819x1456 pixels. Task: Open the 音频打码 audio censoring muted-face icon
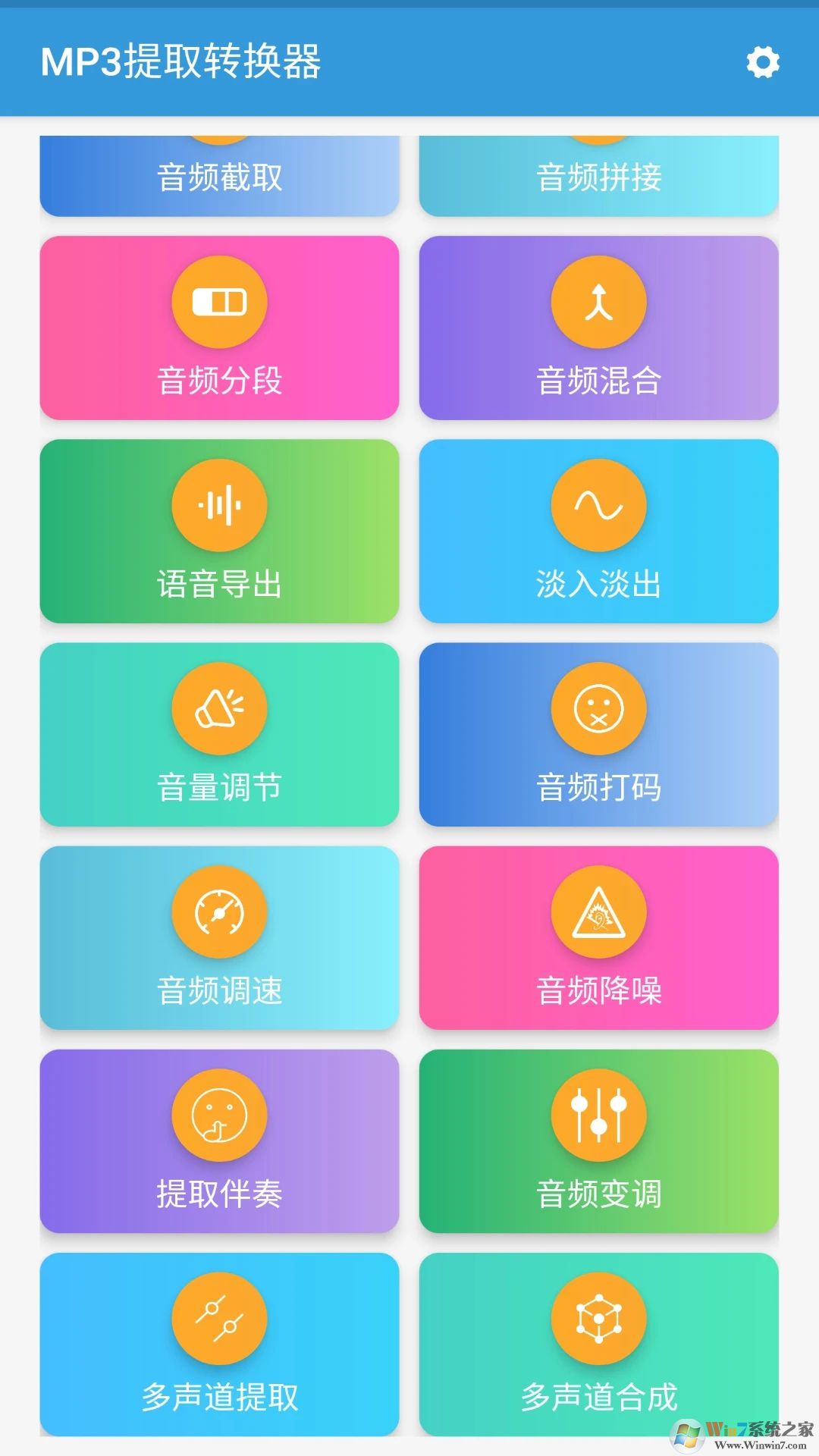pyautogui.click(x=598, y=709)
